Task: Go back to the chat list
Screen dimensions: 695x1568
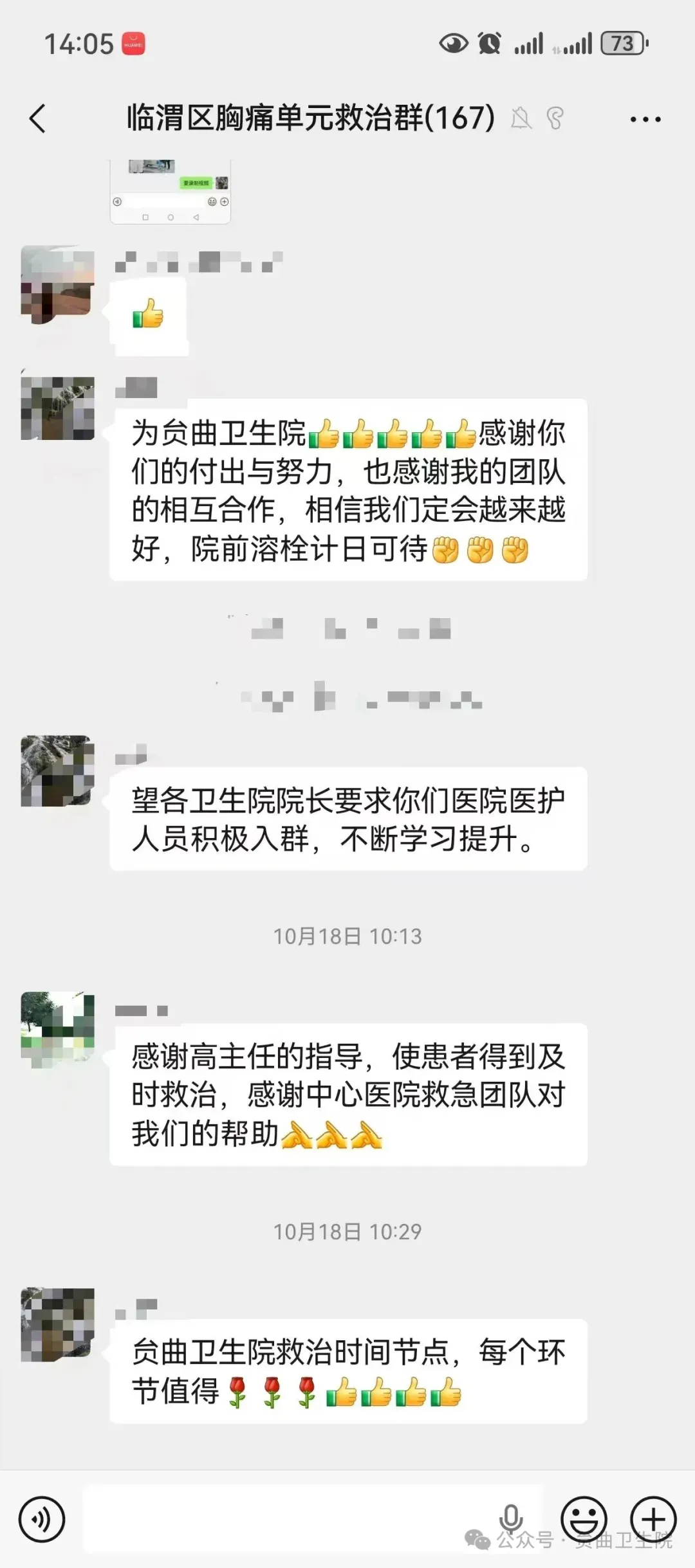Action: (x=38, y=119)
